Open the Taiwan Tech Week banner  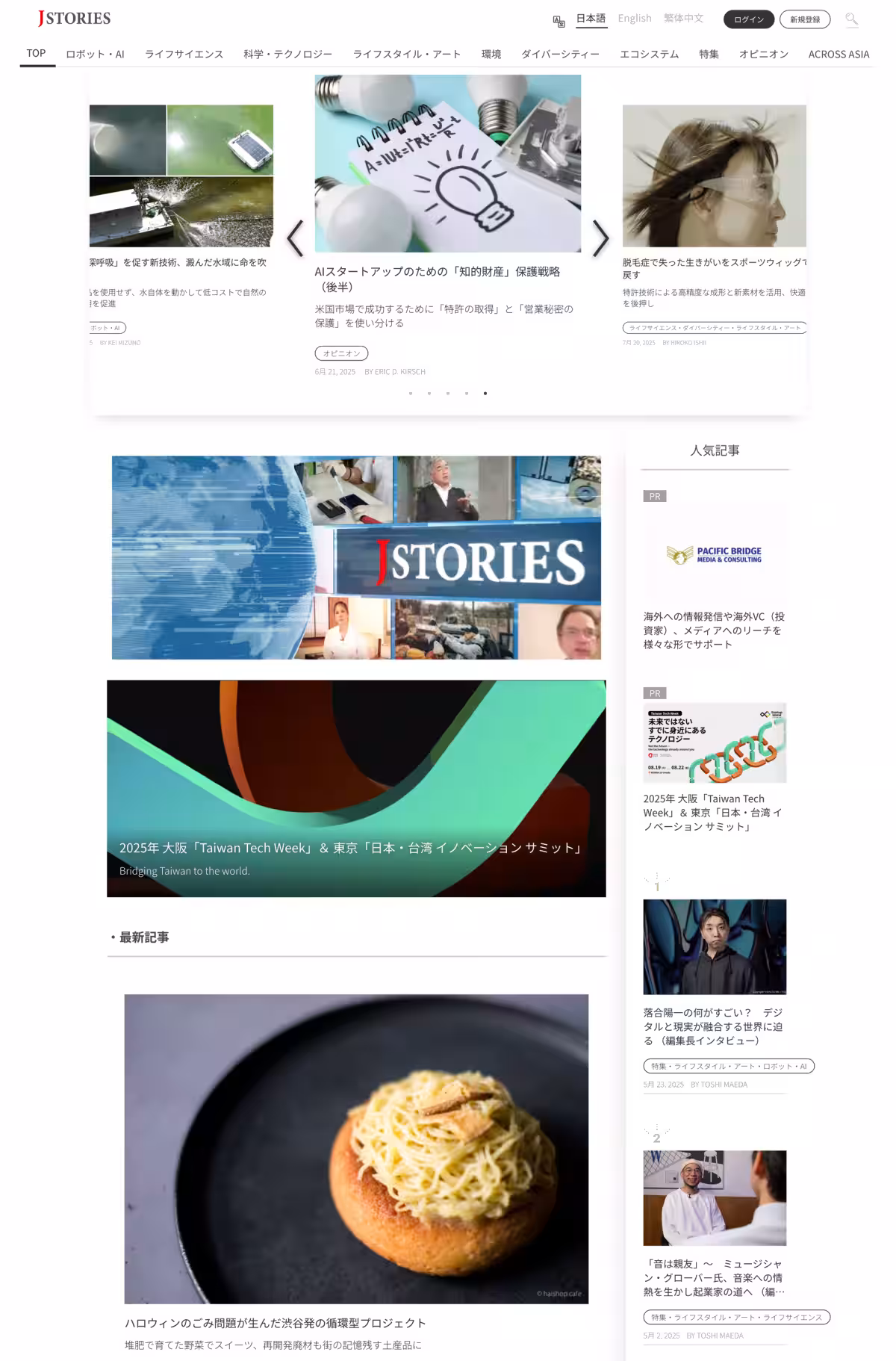356,788
